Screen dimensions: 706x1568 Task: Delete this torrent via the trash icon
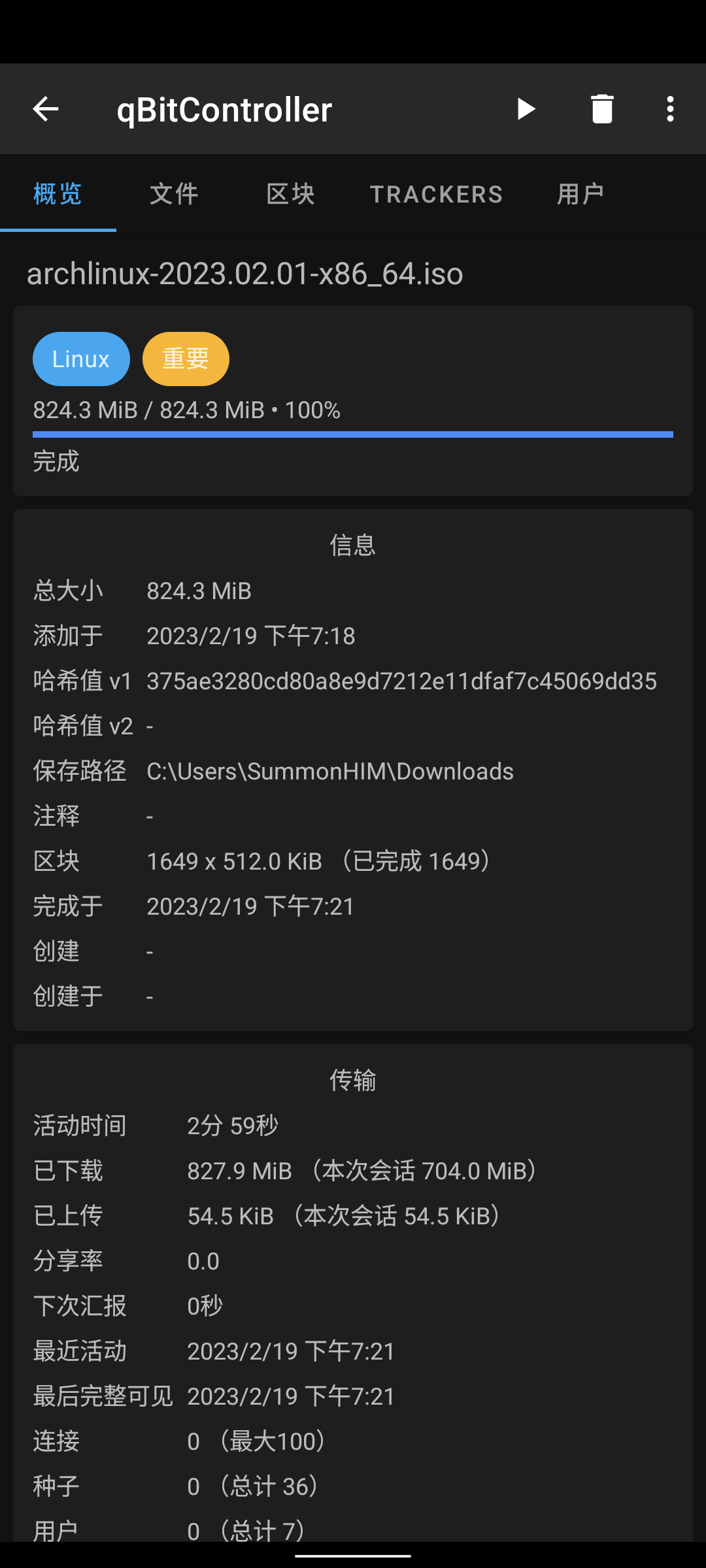point(601,108)
